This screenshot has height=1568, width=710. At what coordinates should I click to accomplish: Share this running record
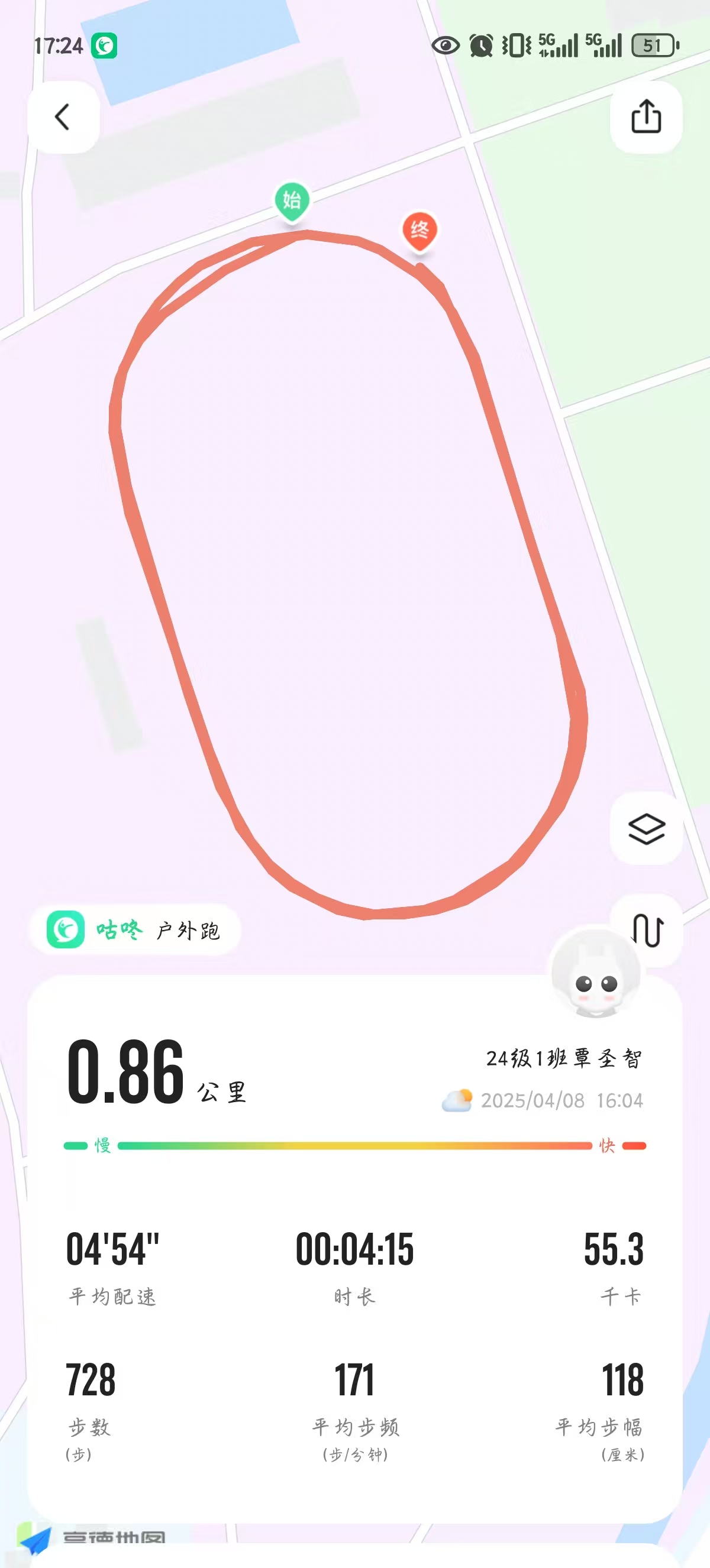[x=646, y=117]
